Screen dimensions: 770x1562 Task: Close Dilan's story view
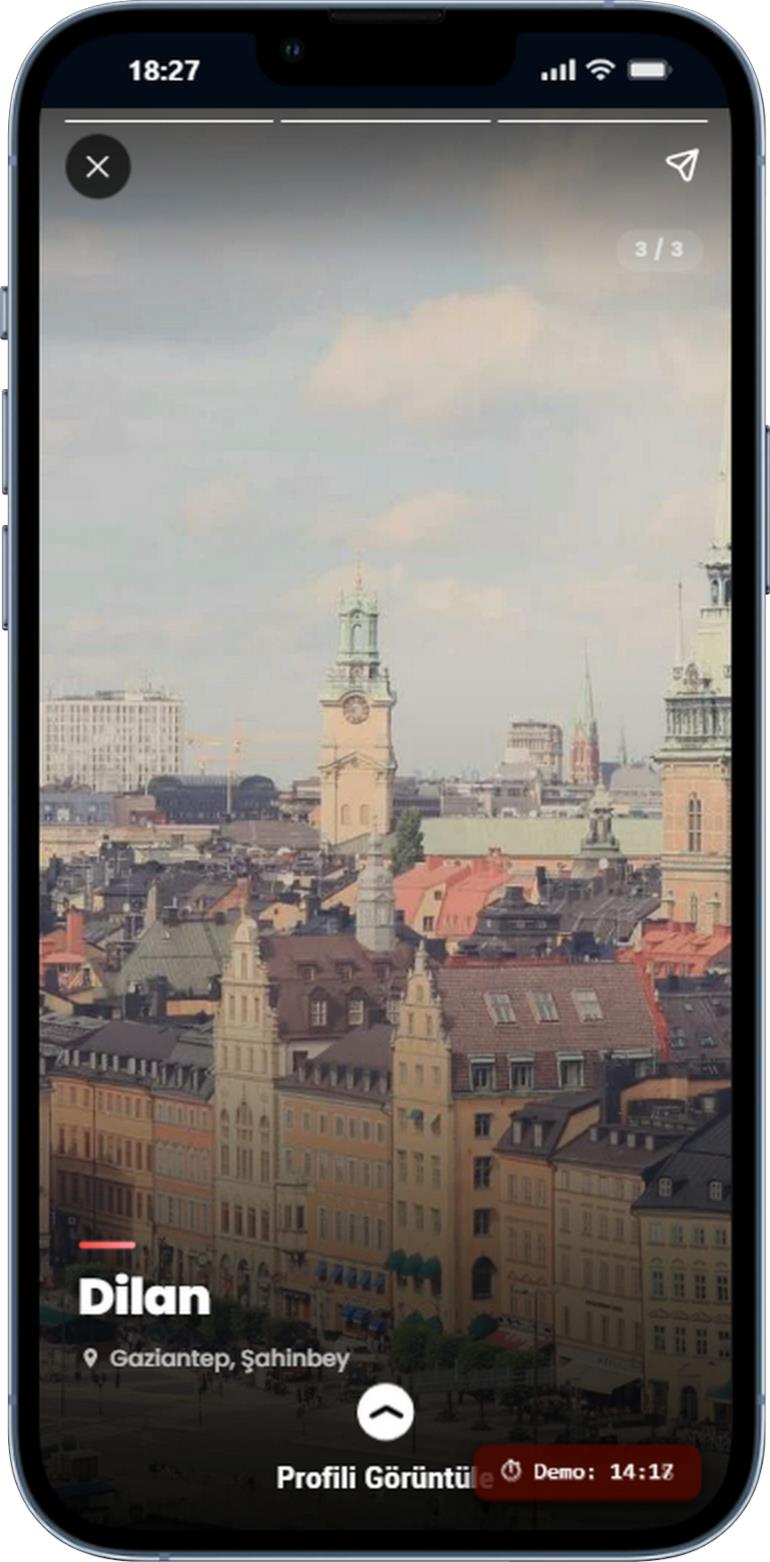pos(98,166)
